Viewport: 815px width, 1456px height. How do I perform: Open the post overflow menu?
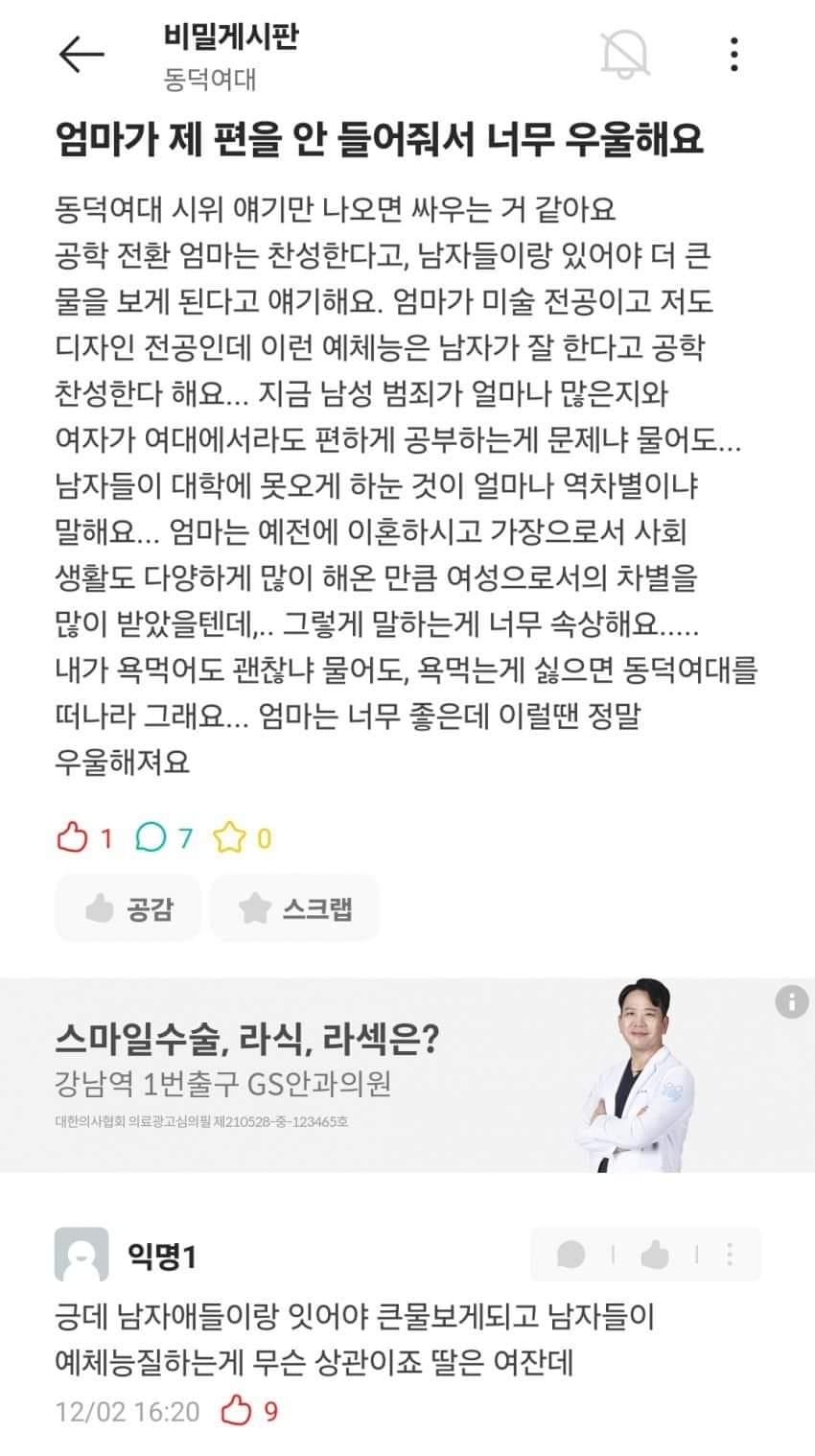pos(733,55)
